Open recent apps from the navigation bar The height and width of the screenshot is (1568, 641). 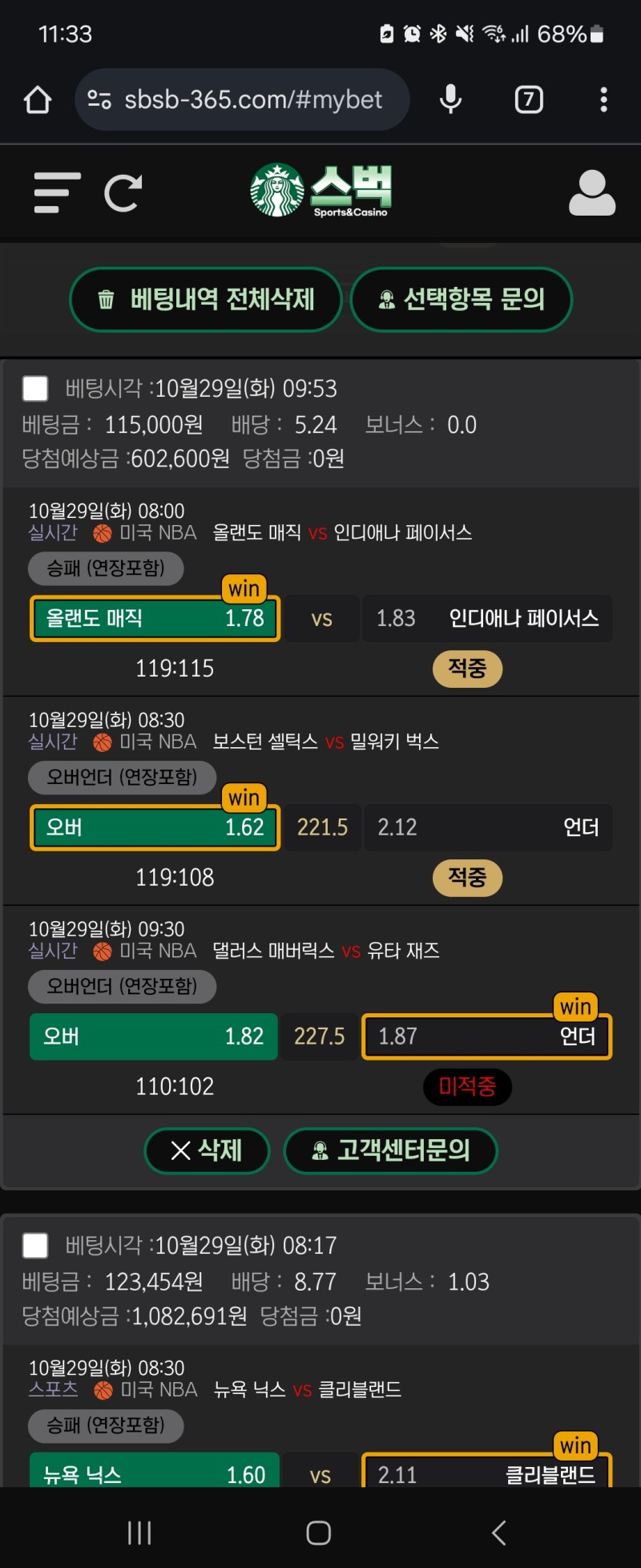[139, 1533]
